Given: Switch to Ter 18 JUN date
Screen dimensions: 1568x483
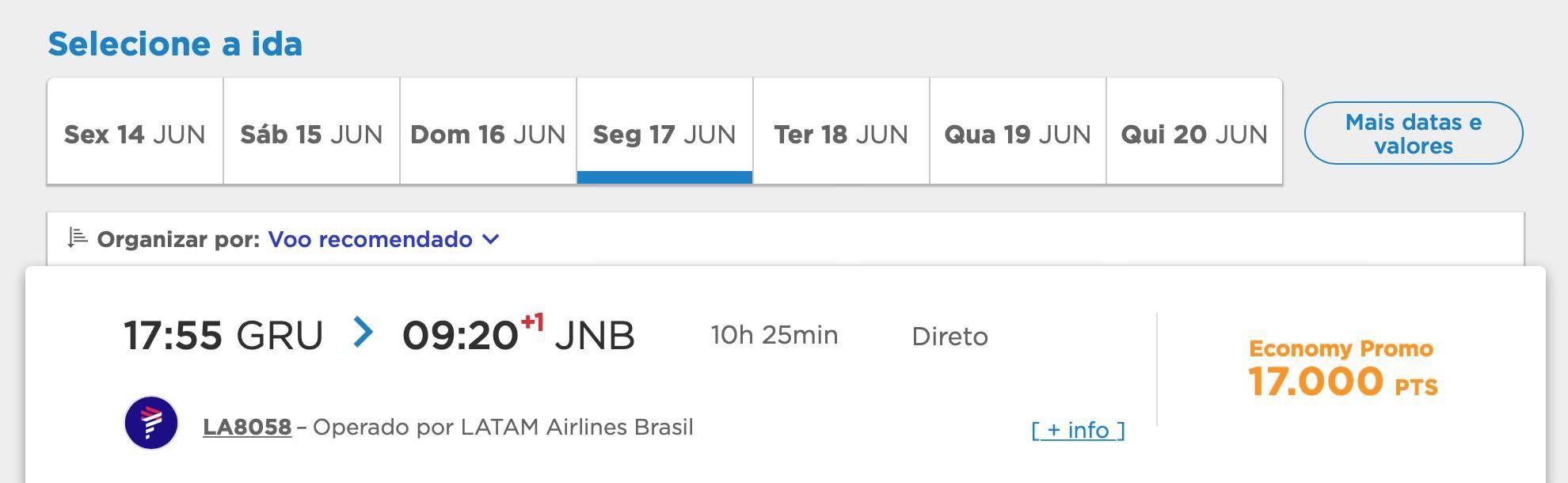Looking at the screenshot, I should (x=841, y=133).
